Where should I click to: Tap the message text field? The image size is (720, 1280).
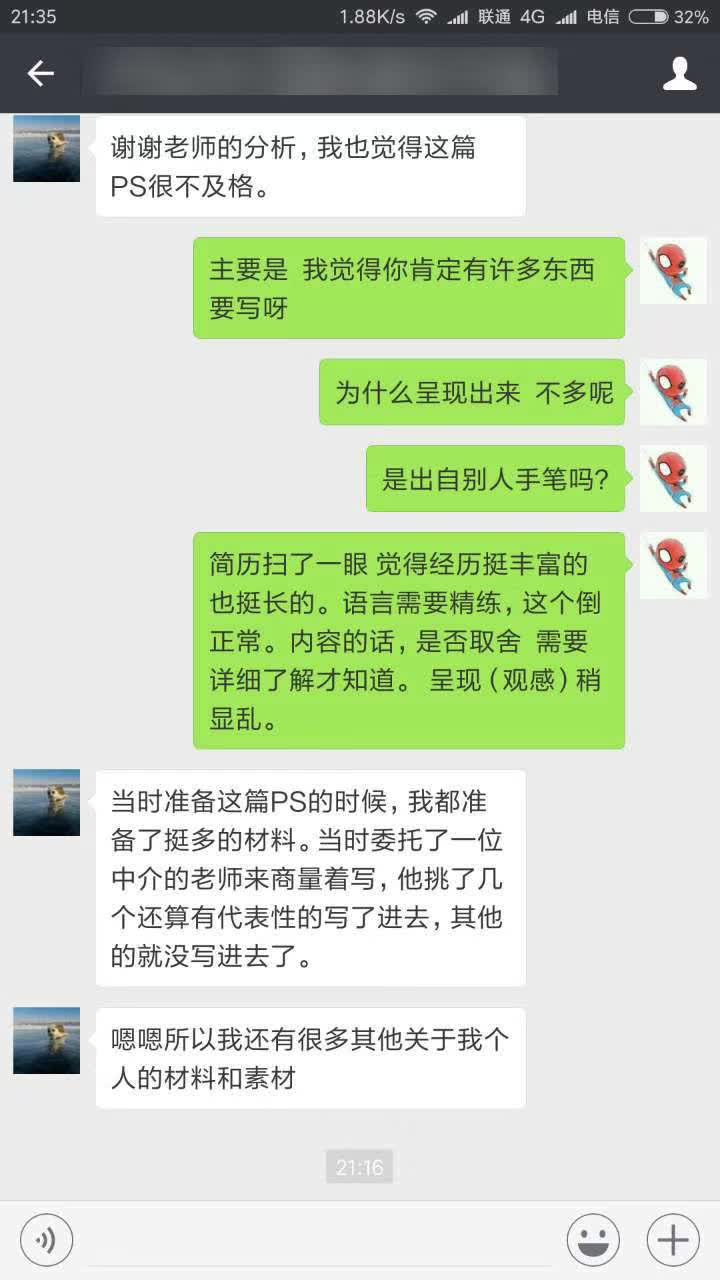[320, 1241]
